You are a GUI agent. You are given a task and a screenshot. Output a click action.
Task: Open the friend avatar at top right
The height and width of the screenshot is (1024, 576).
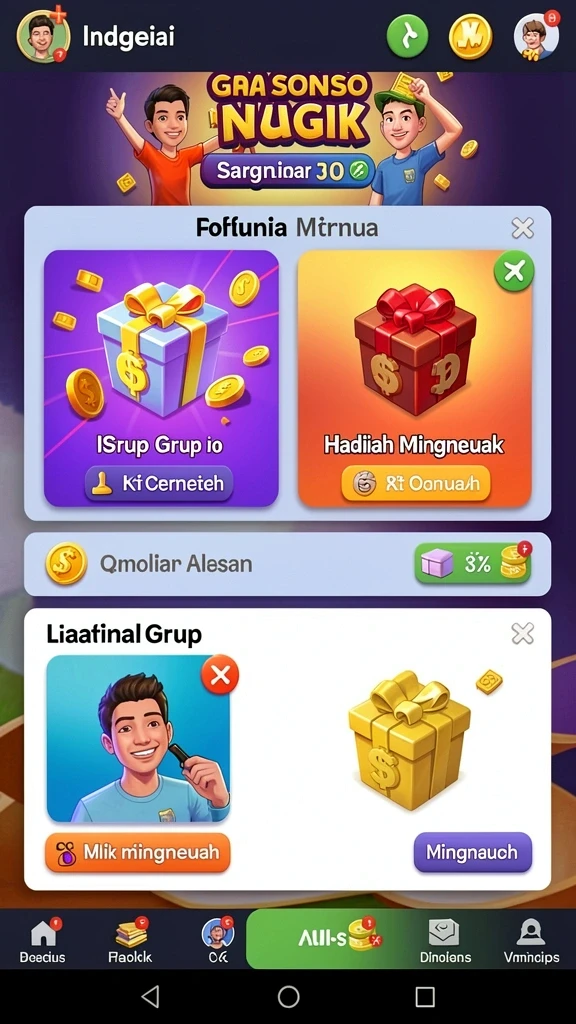[x=536, y=36]
